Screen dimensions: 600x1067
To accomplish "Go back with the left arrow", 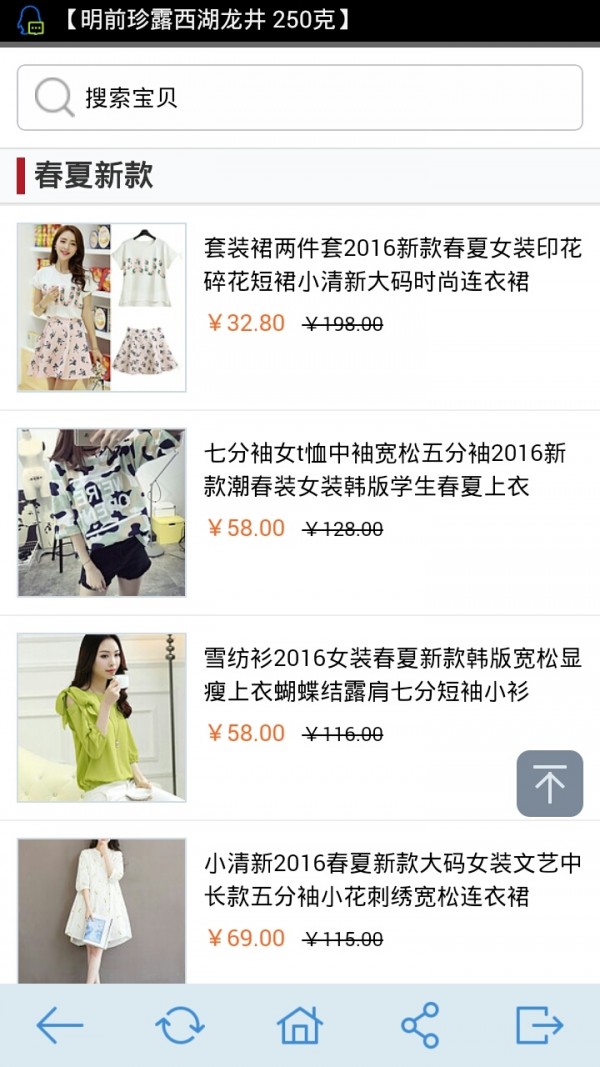I will tap(60, 1025).
